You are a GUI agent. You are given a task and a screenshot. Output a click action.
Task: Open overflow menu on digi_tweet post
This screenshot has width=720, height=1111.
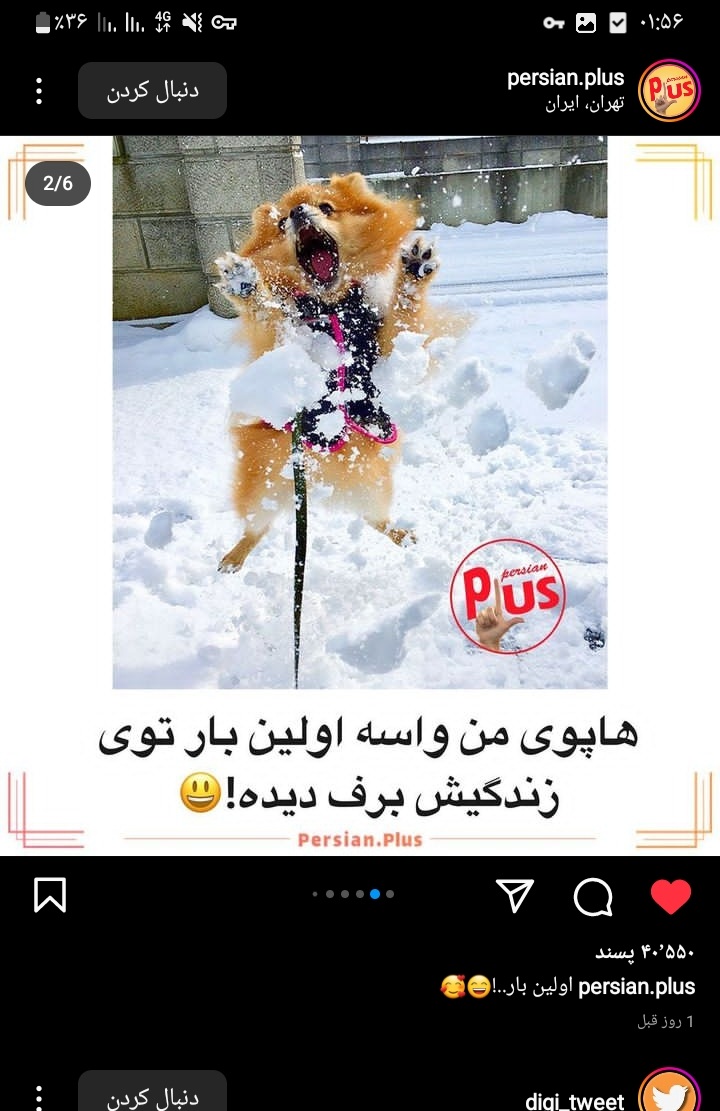(x=39, y=1096)
